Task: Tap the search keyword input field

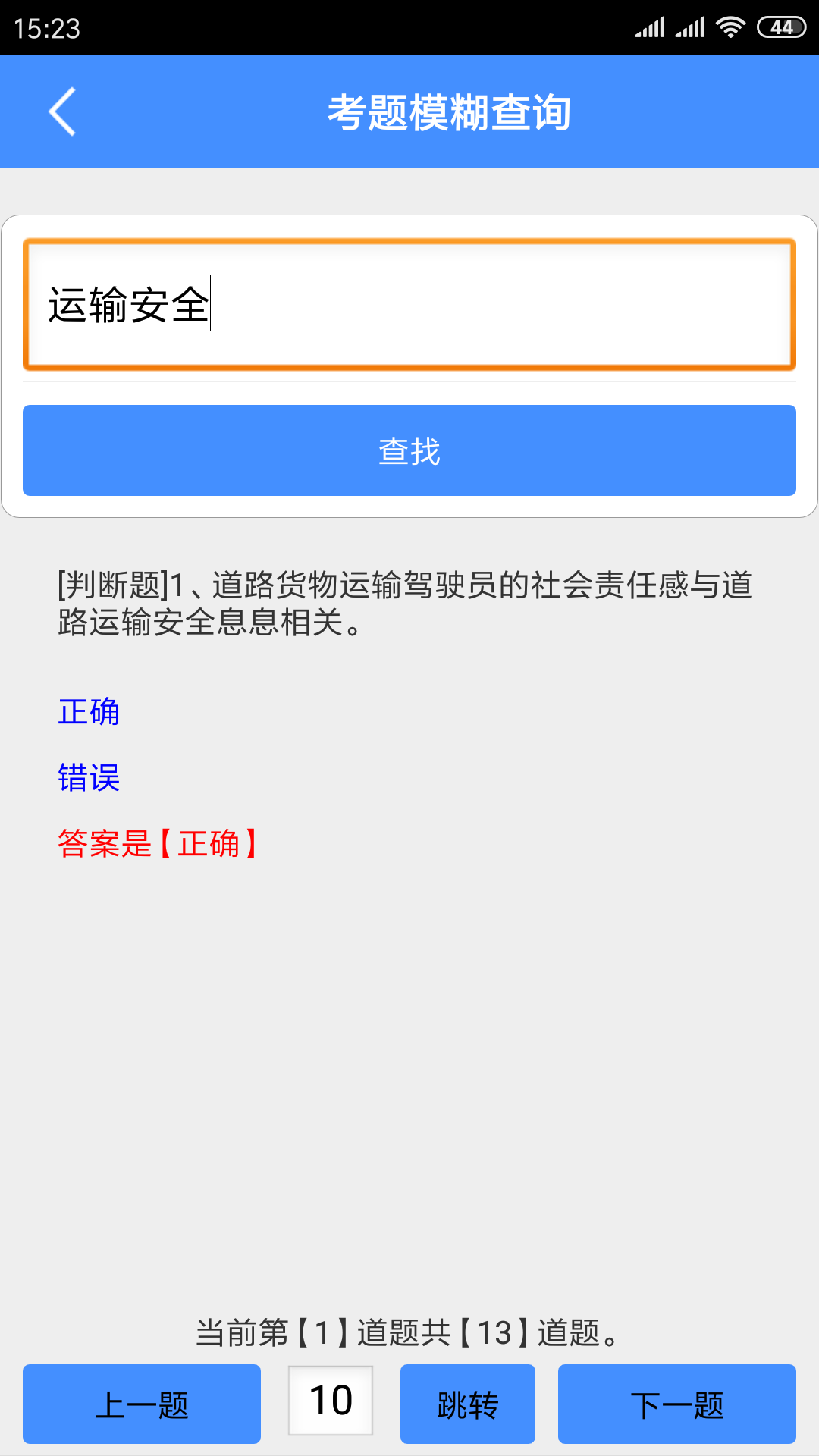Action: pos(409,303)
